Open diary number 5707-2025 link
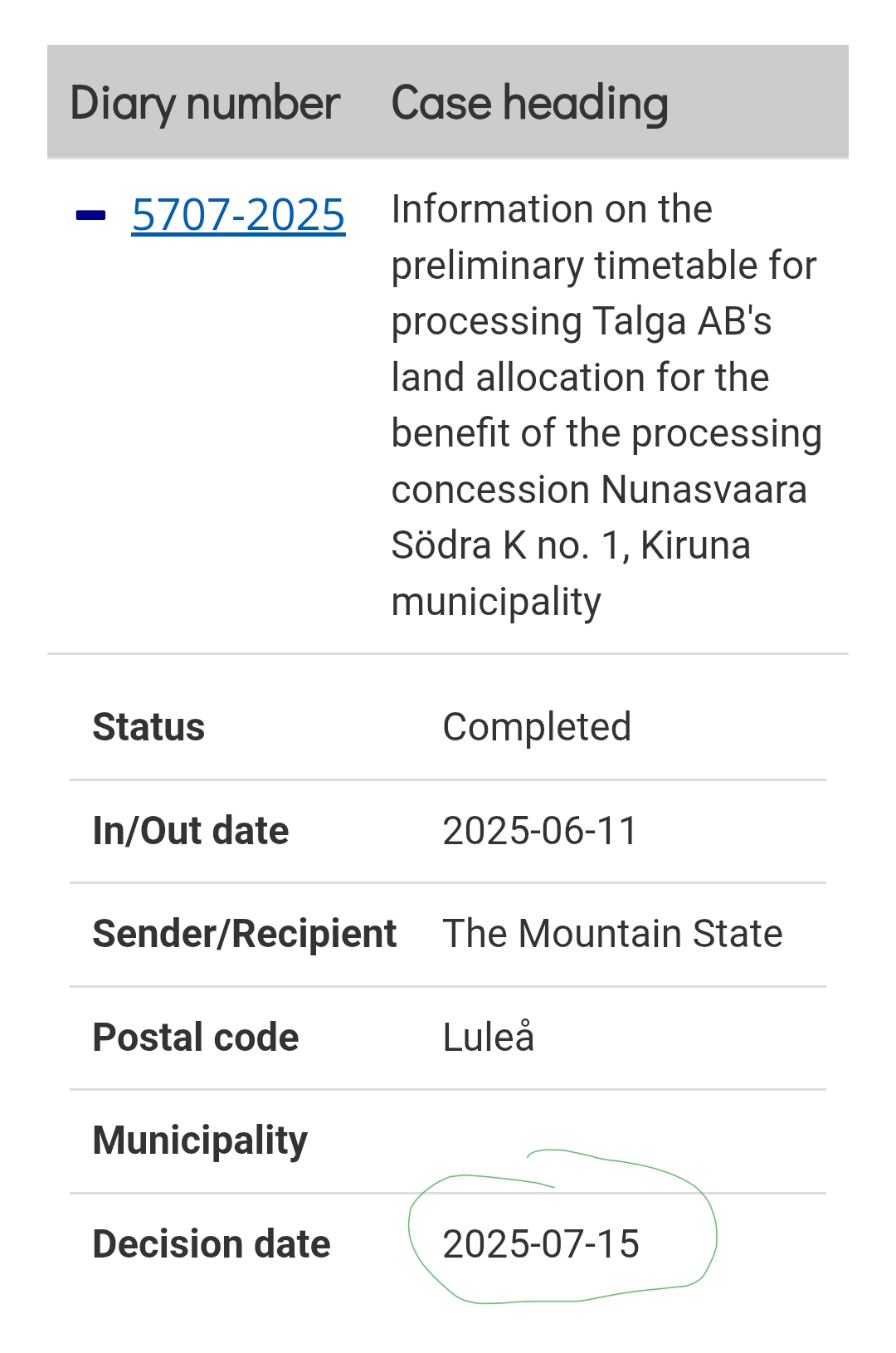Screen dimensions: 896x1353 [x=238, y=215]
